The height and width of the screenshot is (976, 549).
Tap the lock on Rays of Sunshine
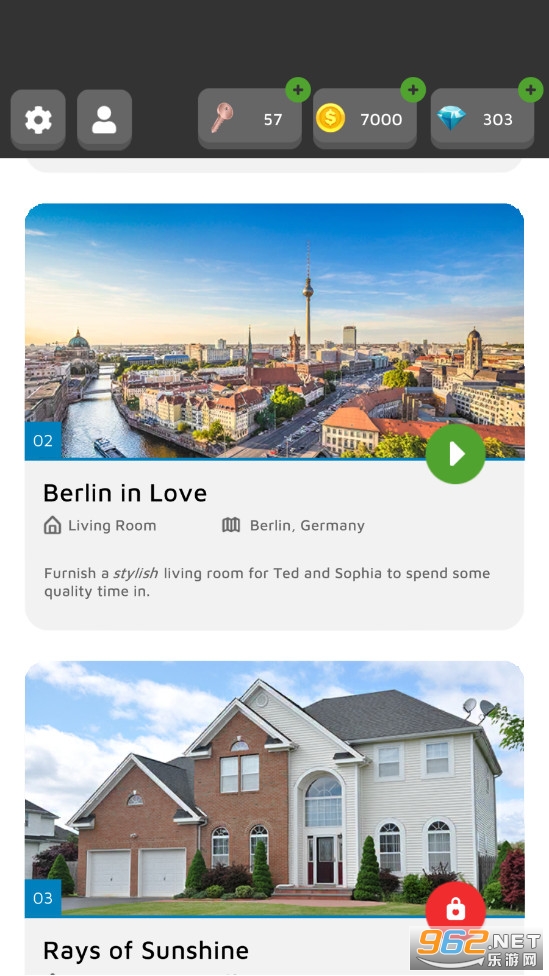(456, 909)
